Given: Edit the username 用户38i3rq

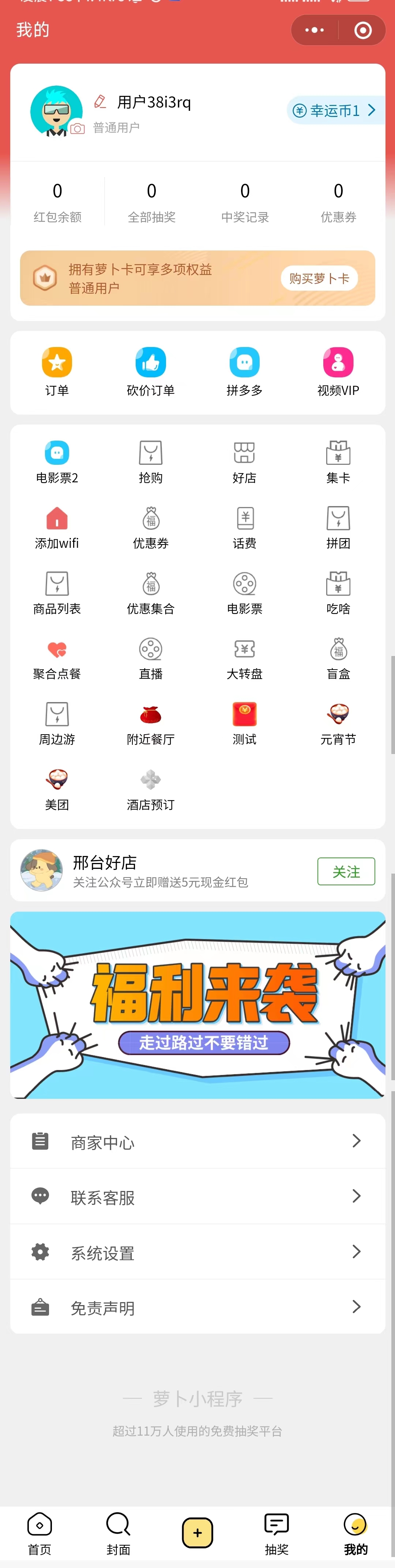Looking at the screenshot, I should (101, 102).
